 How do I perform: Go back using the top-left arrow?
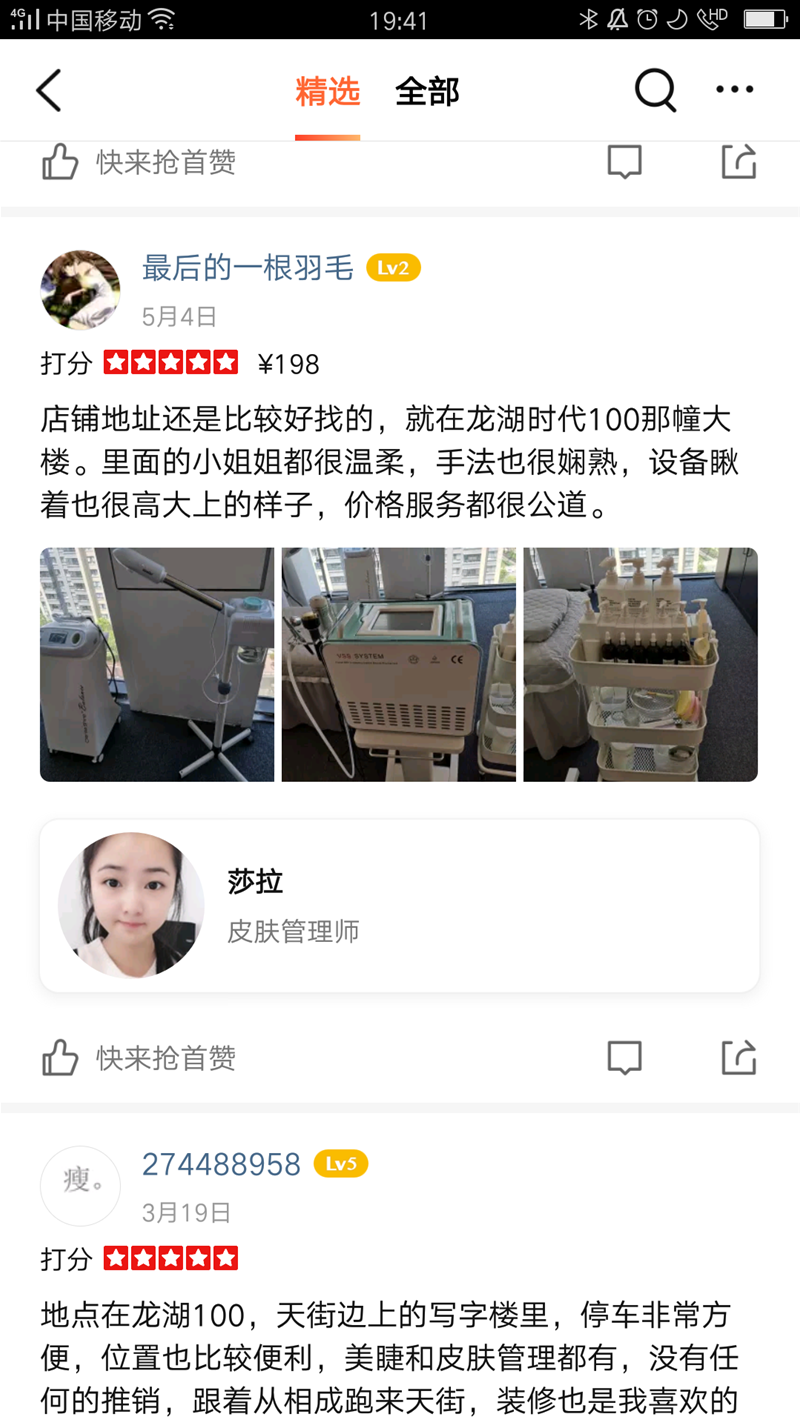[x=49, y=91]
